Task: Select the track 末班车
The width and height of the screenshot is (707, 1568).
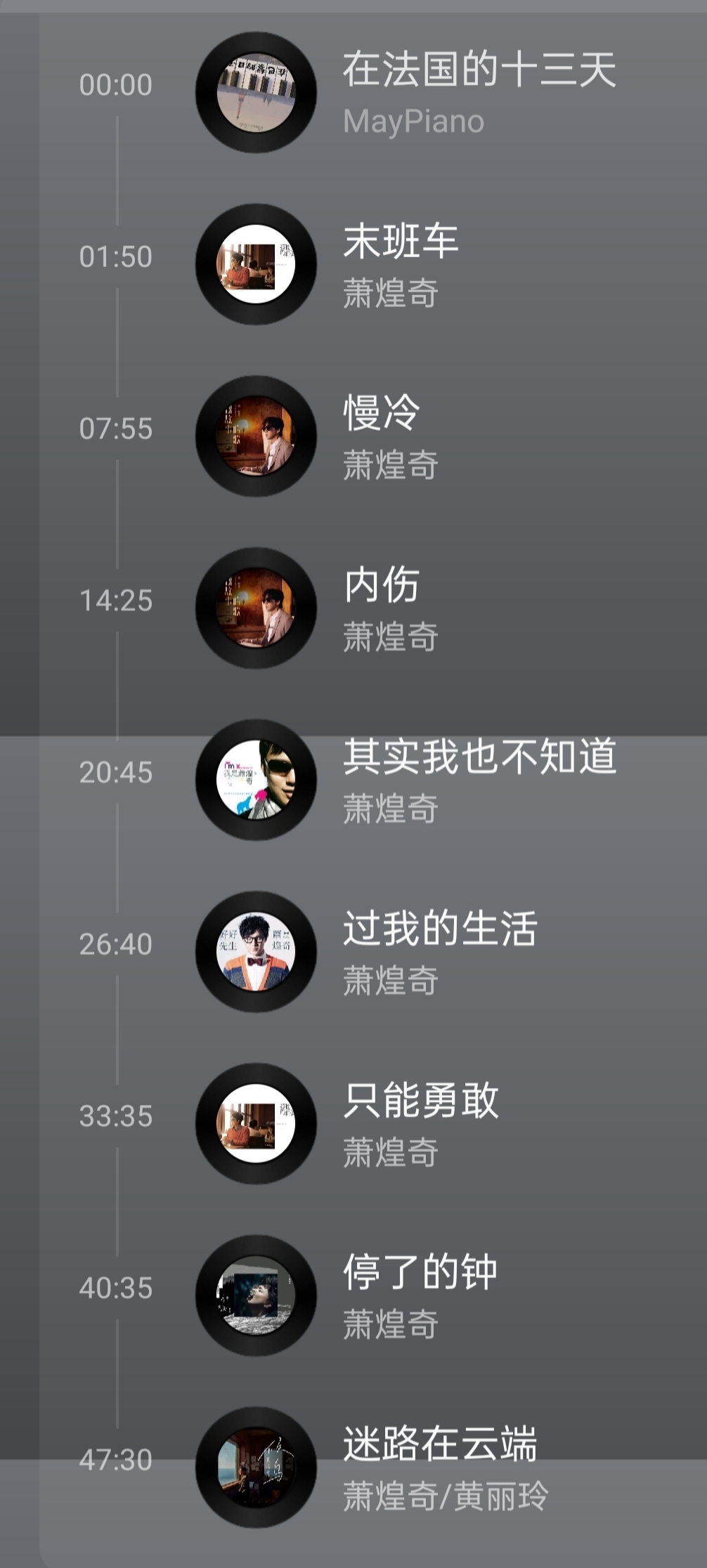Action: (401, 242)
